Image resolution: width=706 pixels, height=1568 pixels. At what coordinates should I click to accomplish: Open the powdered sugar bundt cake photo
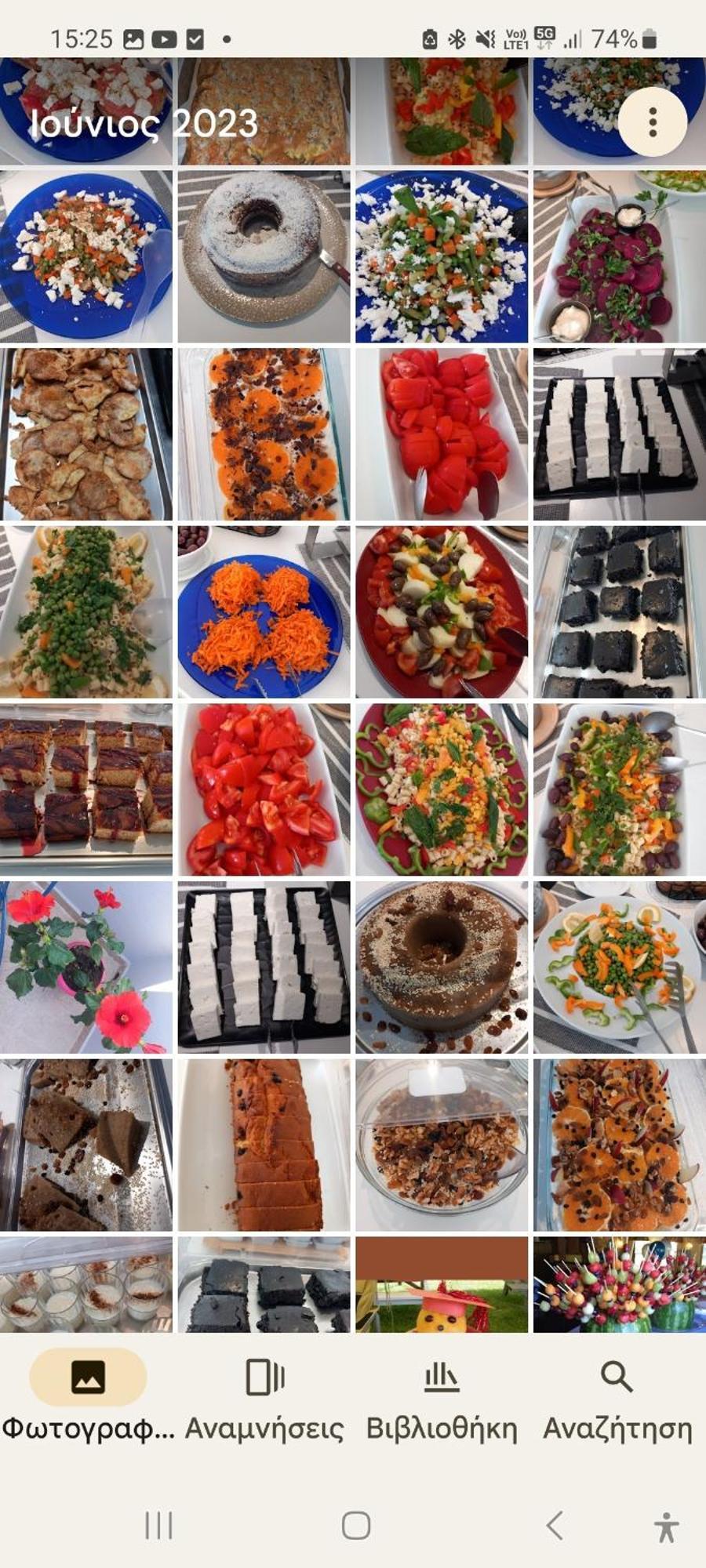(264, 257)
